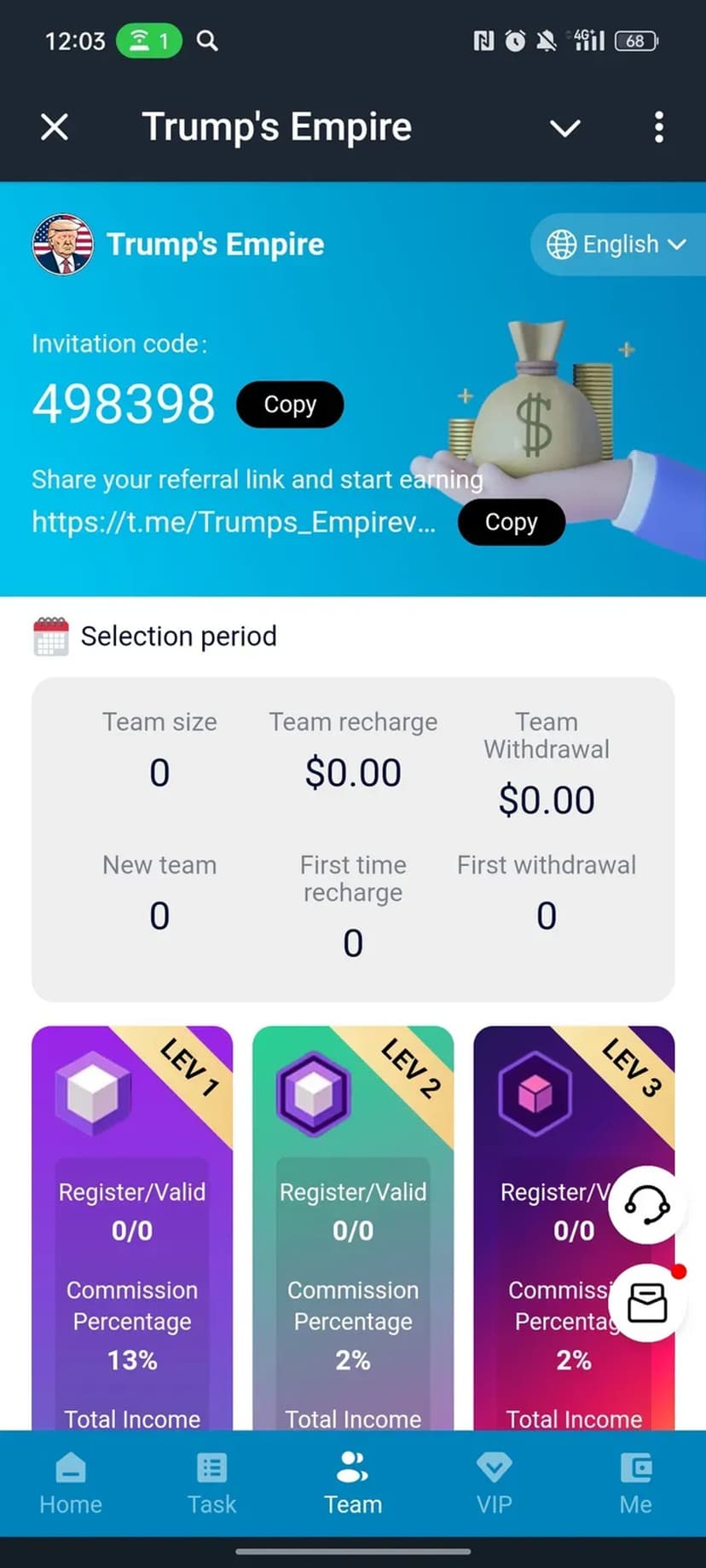The width and height of the screenshot is (706, 1568).
Task: Select the Team tab
Action: [353, 1484]
